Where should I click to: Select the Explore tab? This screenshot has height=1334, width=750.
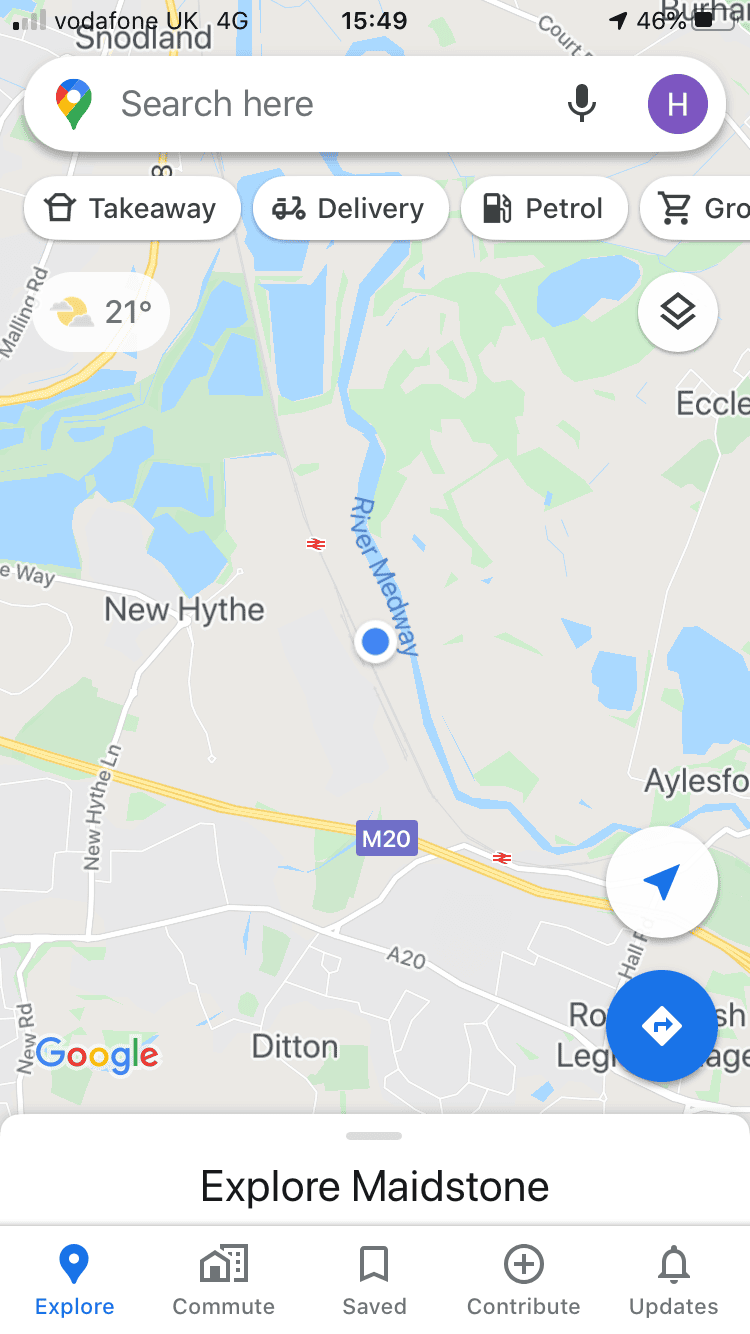[x=75, y=1282]
